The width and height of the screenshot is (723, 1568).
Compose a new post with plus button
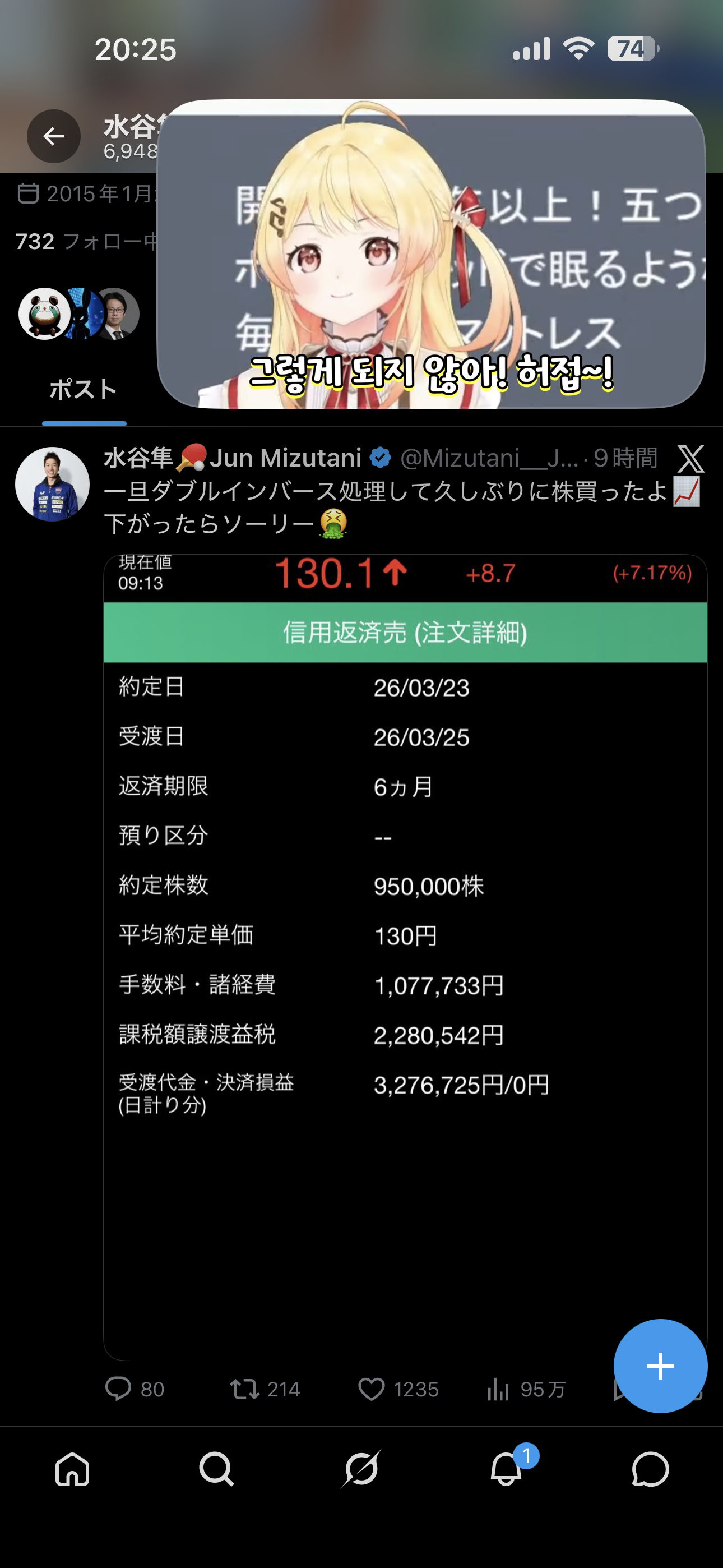[660, 1366]
